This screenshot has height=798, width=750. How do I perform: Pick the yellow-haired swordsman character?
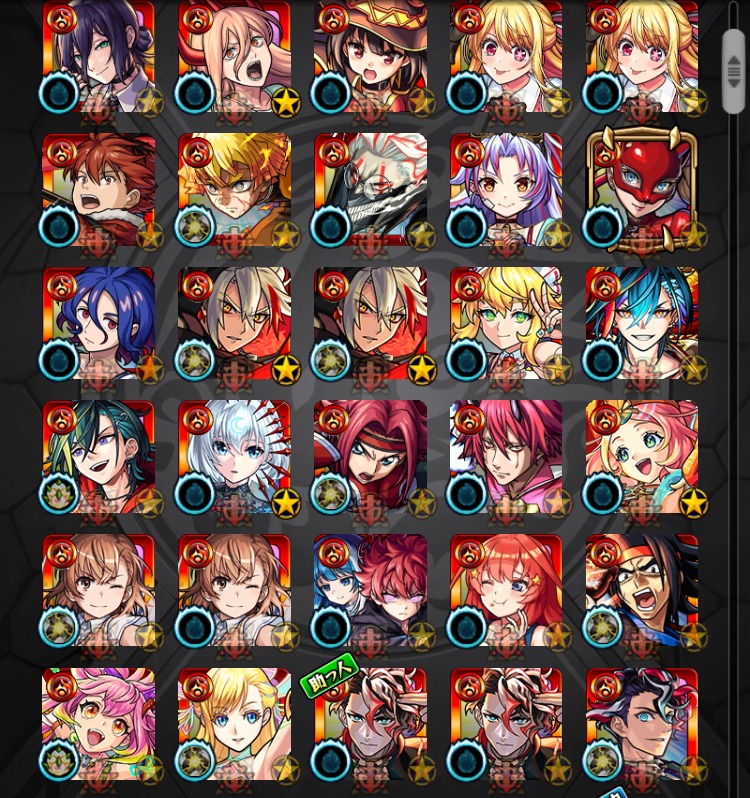pos(234,190)
